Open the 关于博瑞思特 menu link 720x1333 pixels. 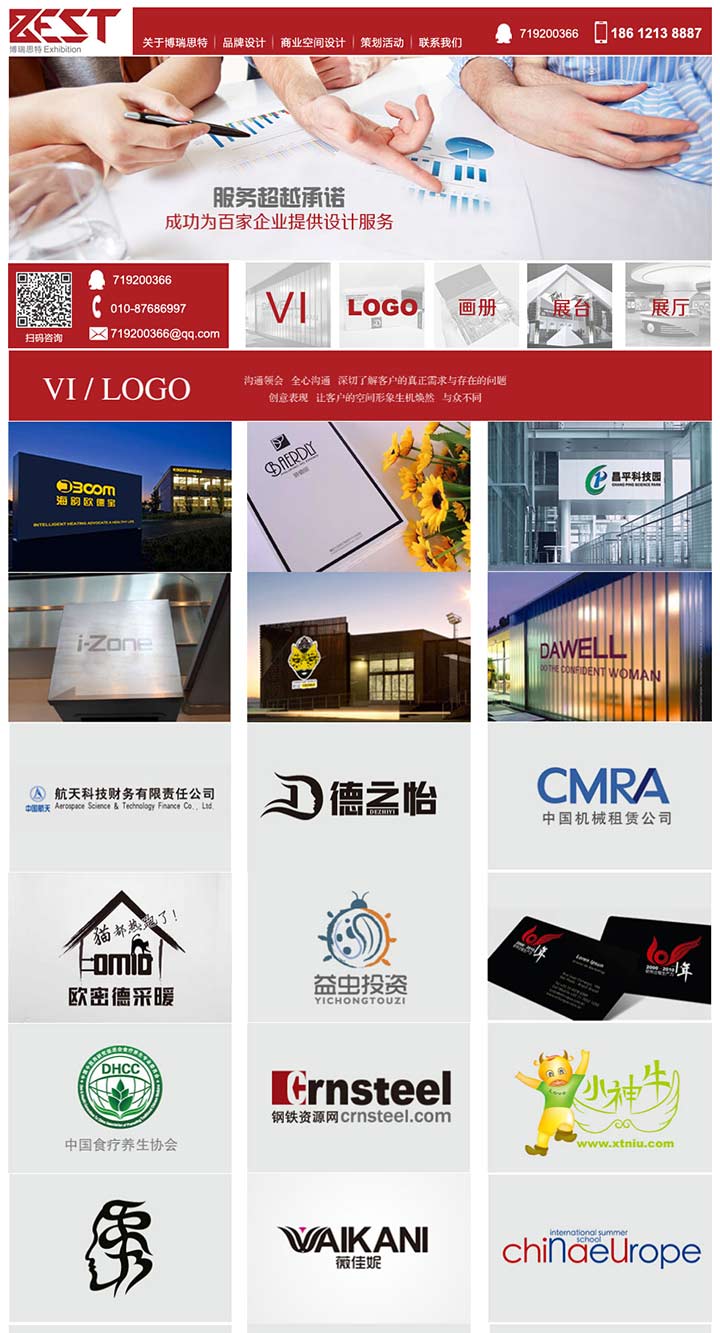click(x=175, y=43)
